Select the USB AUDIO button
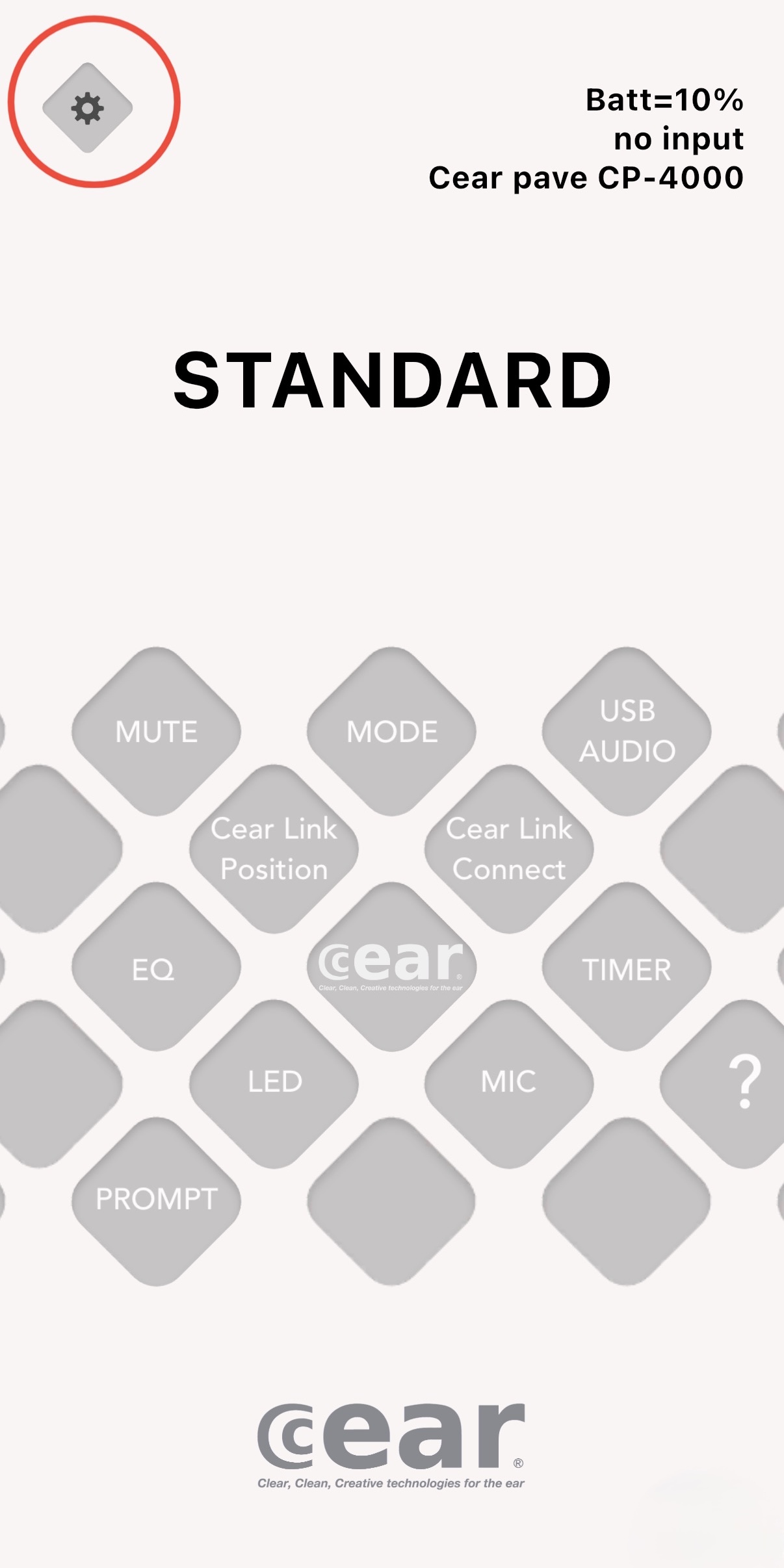 pyautogui.click(x=627, y=732)
